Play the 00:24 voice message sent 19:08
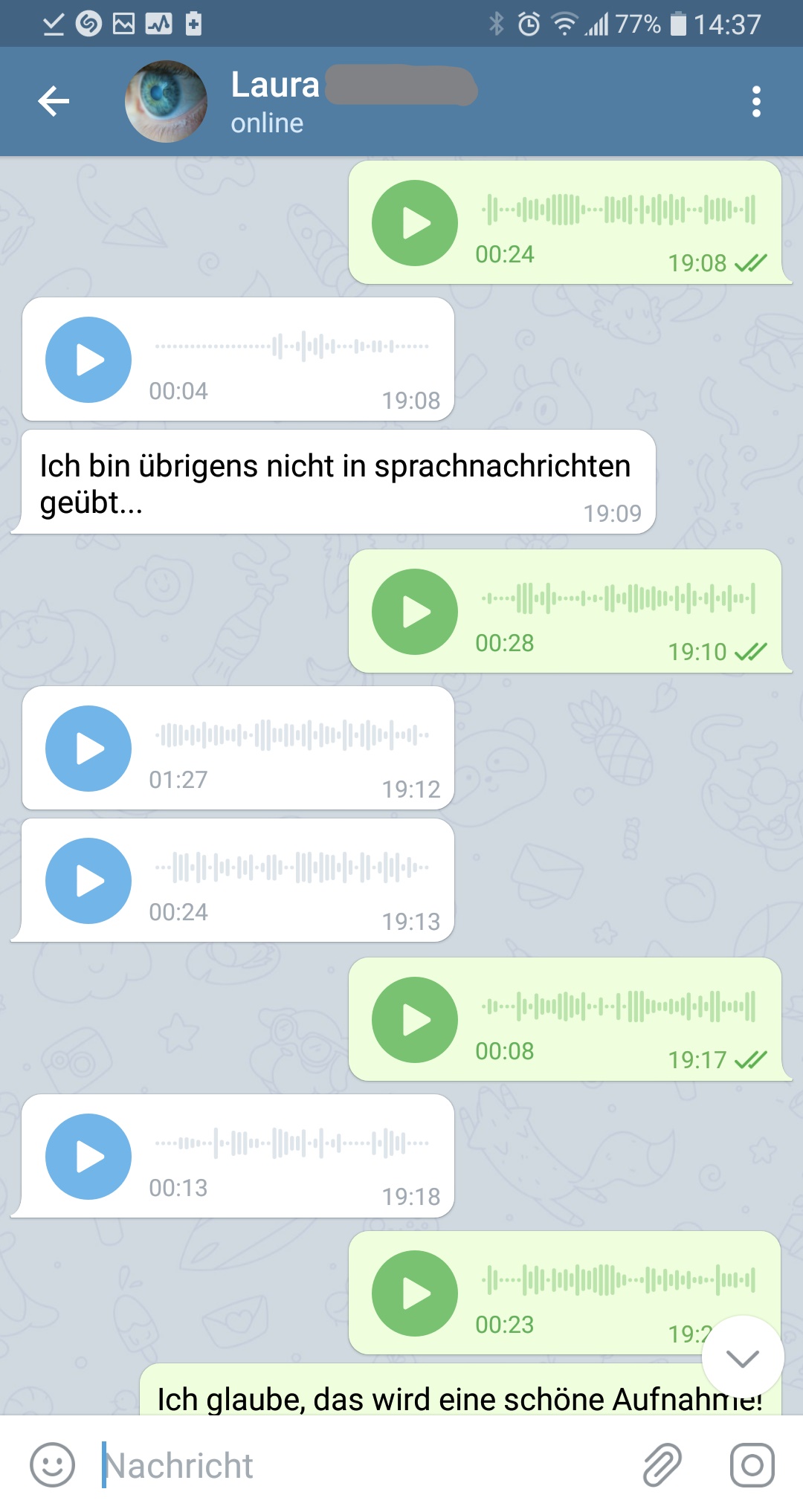 (415, 223)
